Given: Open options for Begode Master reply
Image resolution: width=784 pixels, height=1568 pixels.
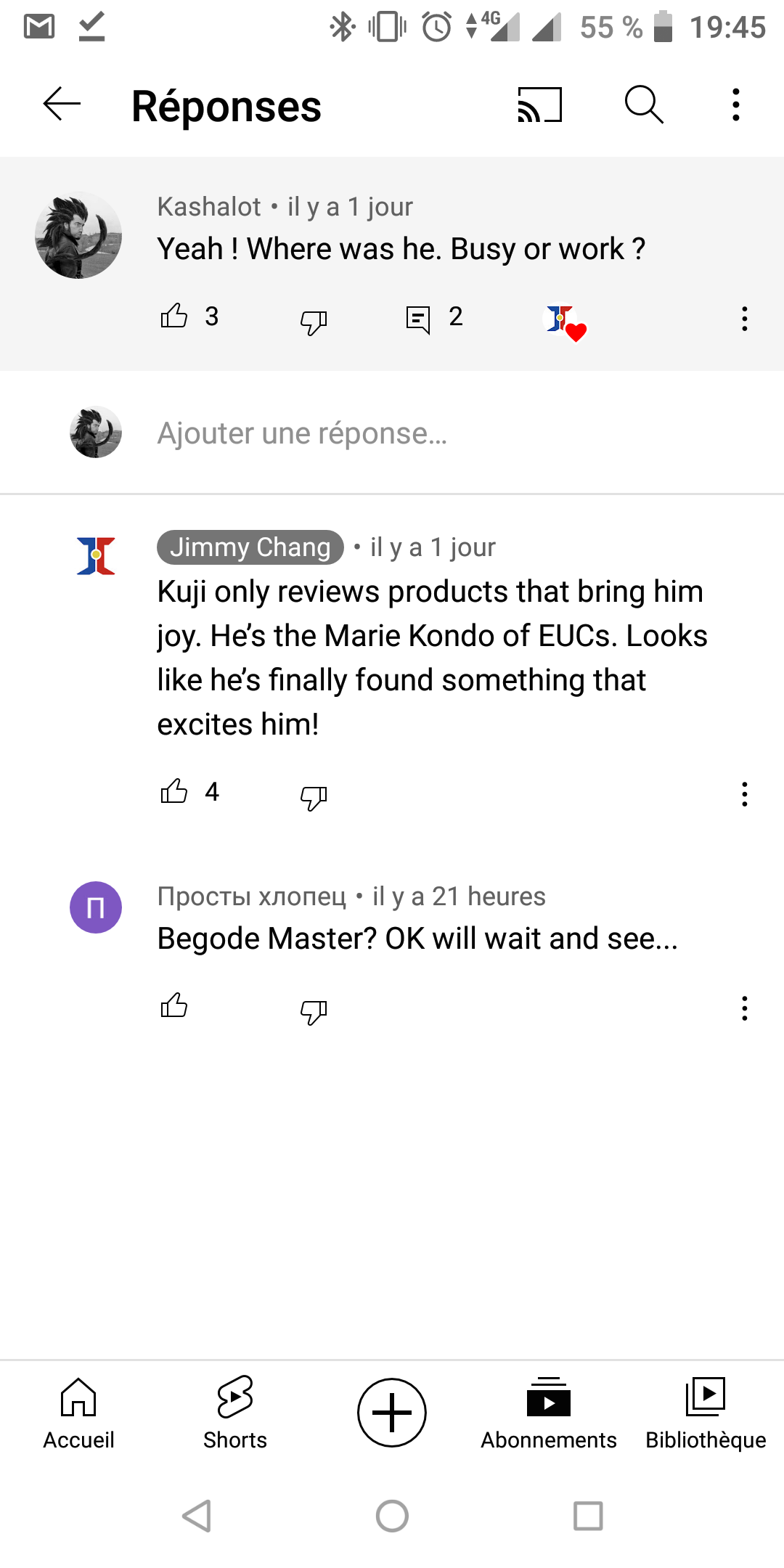Looking at the screenshot, I should [745, 1008].
